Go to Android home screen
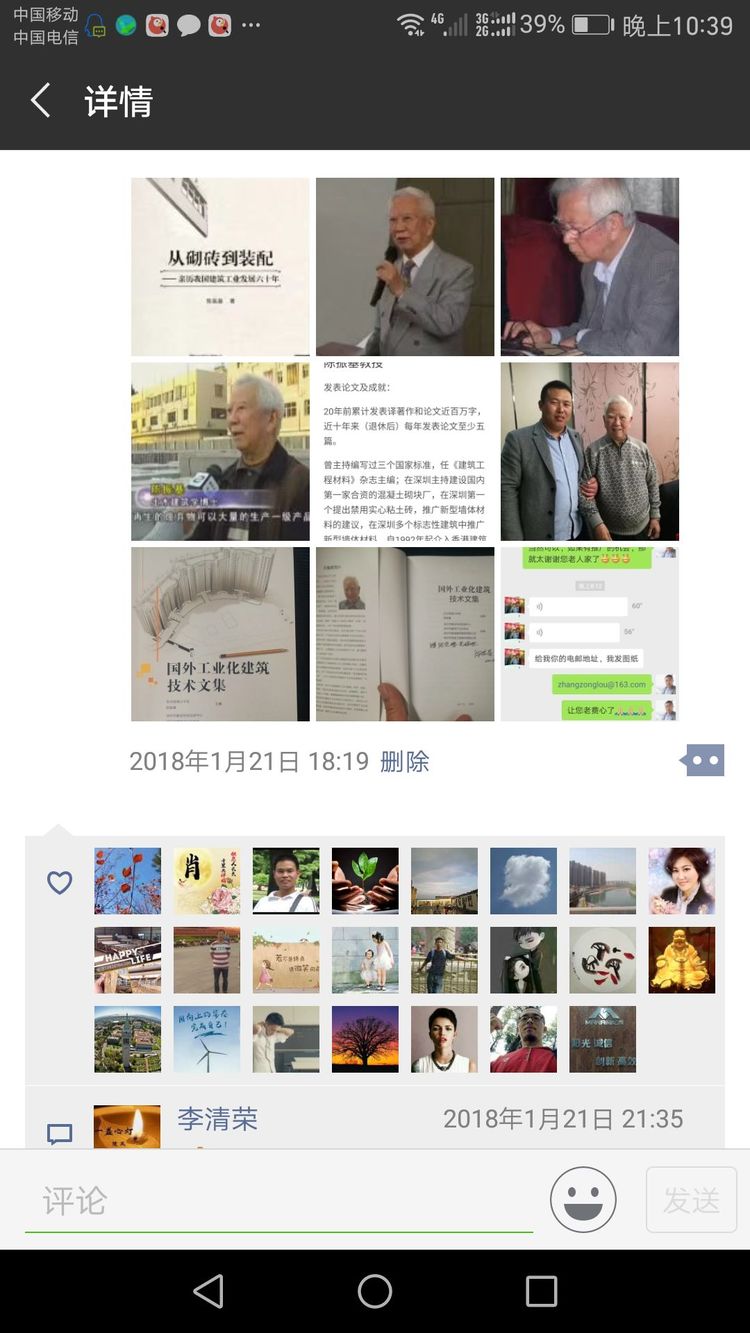 click(375, 1291)
